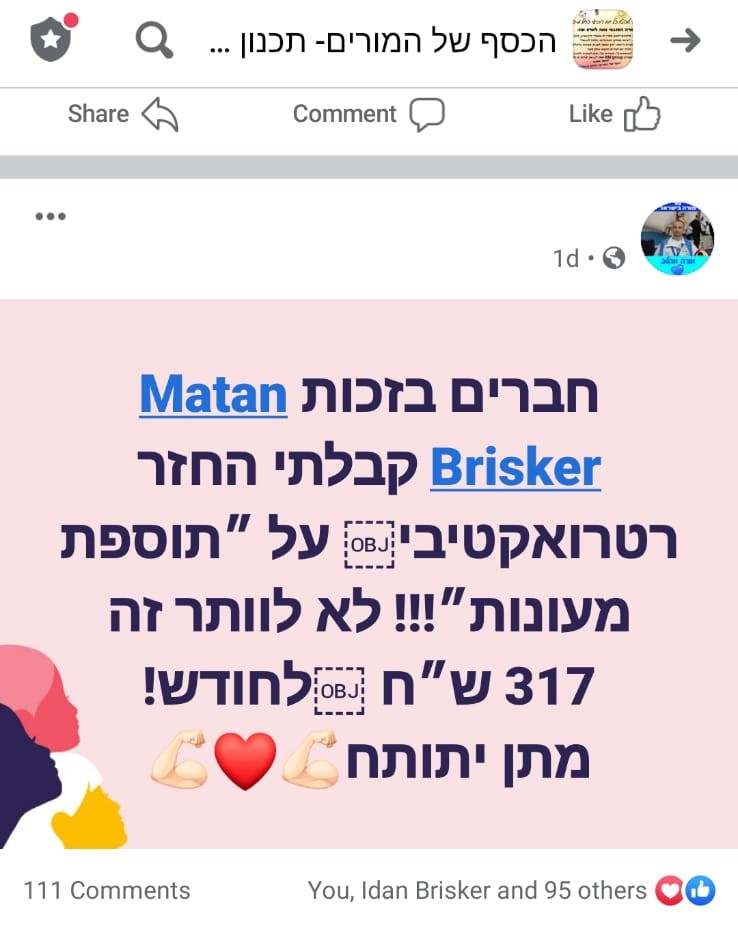Open the tagged Matan link
The height and width of the screenshot is (927, 738).
tap(213, 394)
